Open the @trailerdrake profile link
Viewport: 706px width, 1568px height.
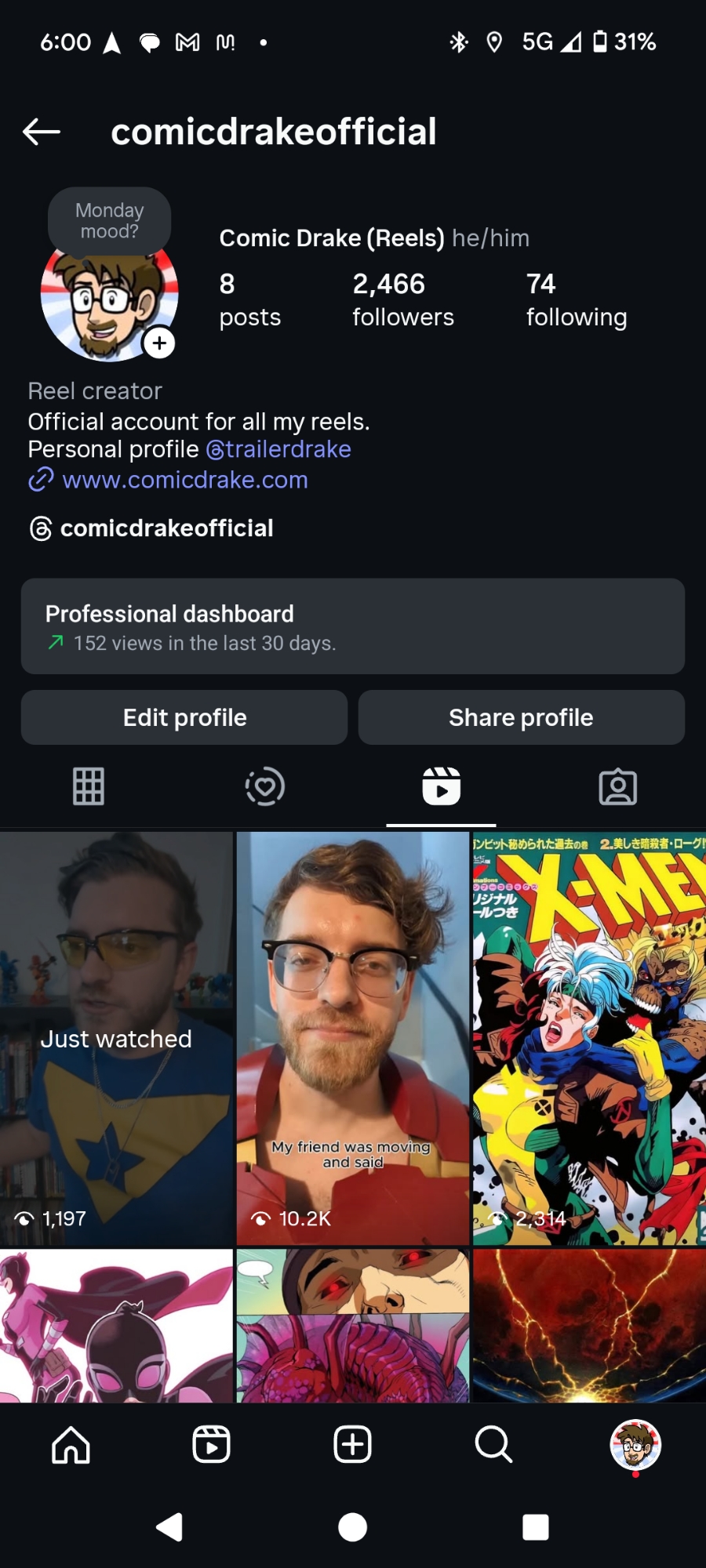(278, 449)
